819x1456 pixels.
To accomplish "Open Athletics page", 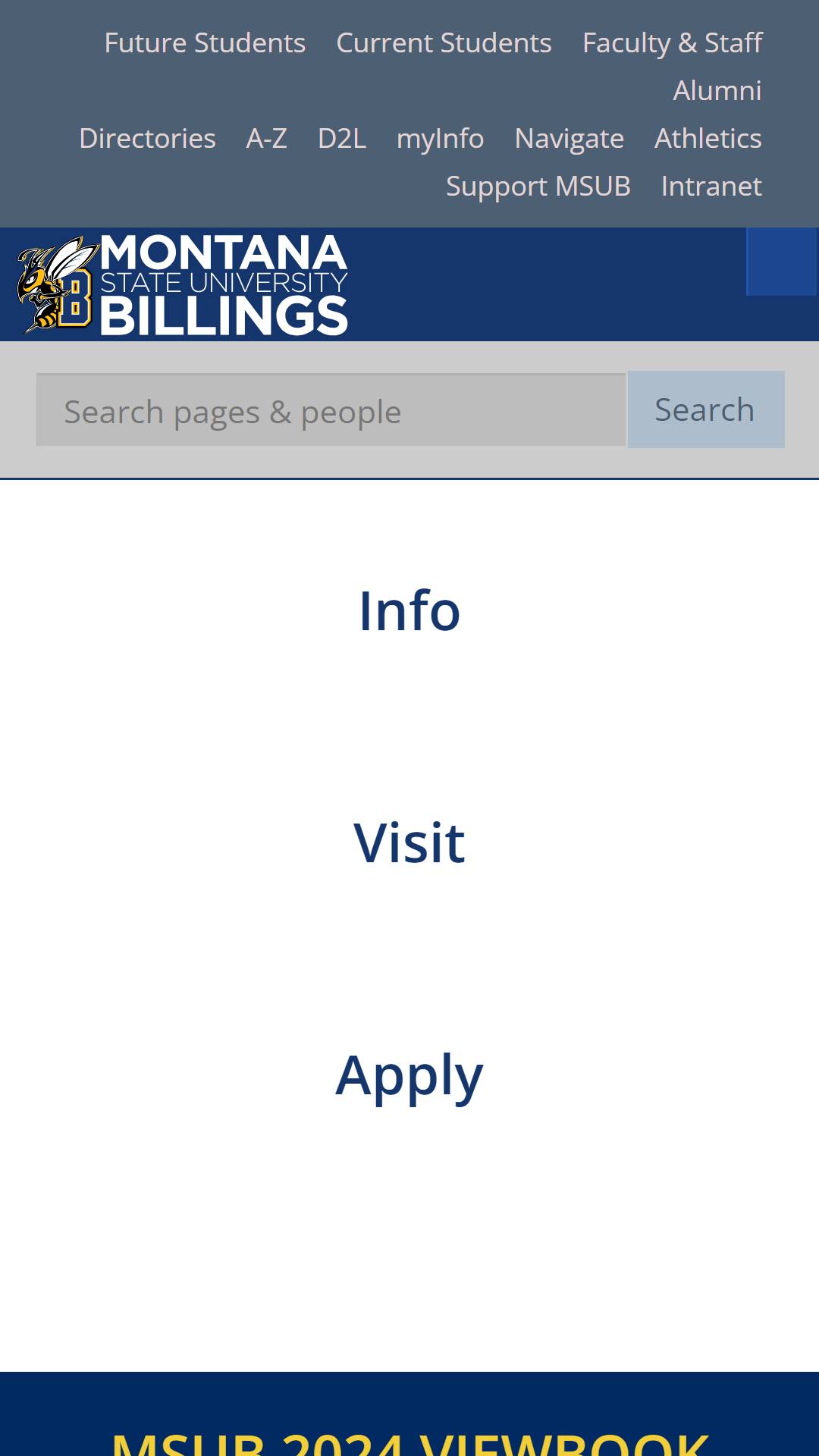I will [x=708, y=139].
